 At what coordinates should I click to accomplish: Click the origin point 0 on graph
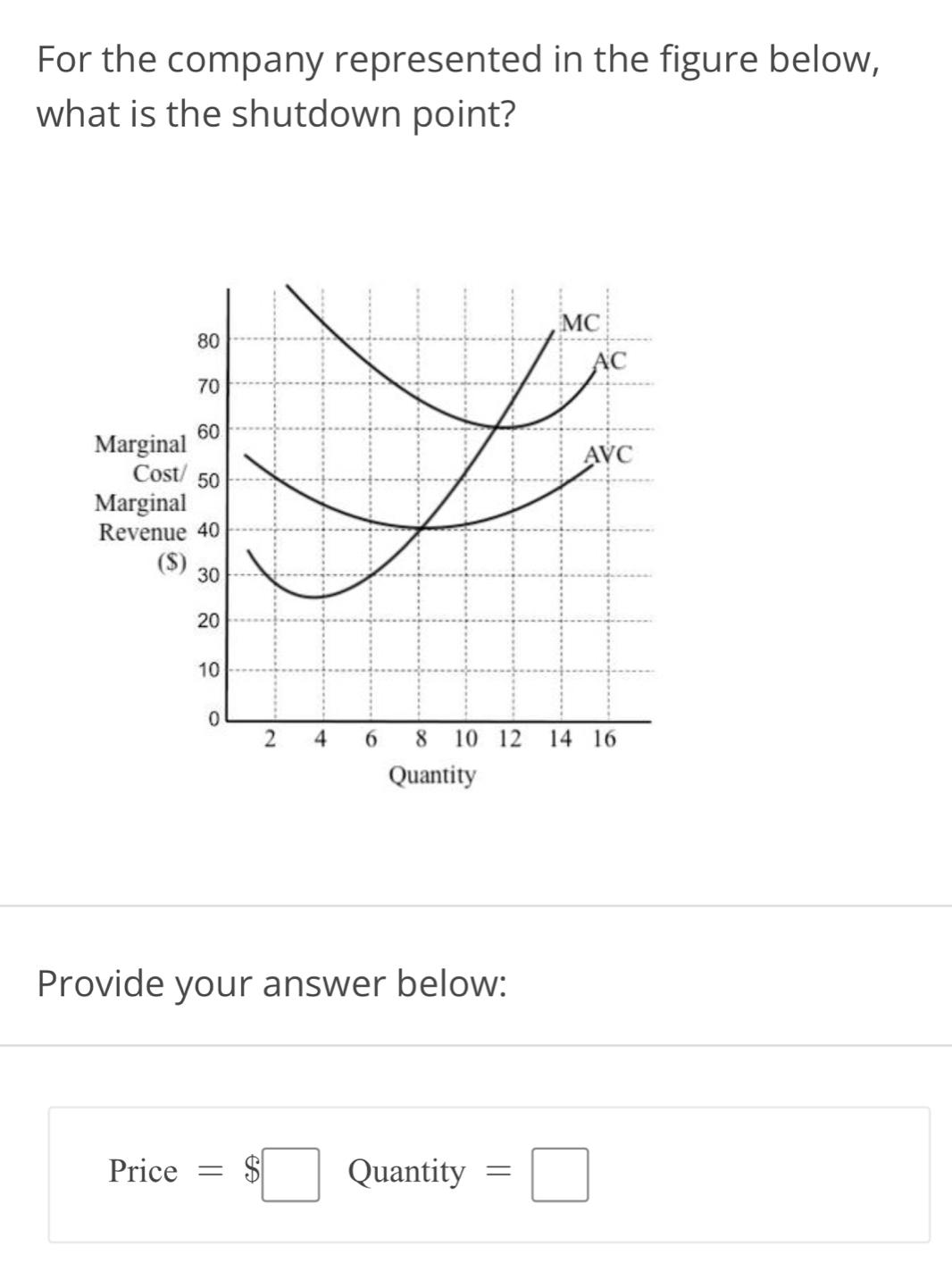tap(214, 717)
